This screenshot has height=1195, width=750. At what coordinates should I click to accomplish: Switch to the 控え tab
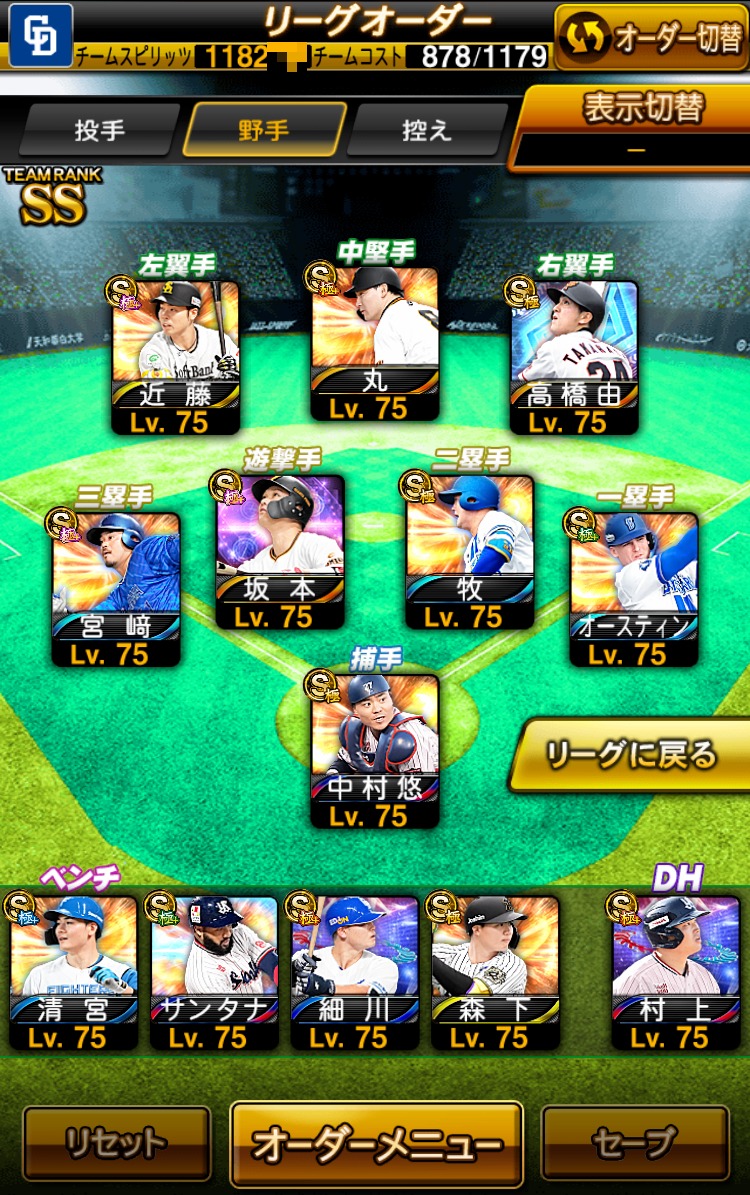click(x=427, y=130)
